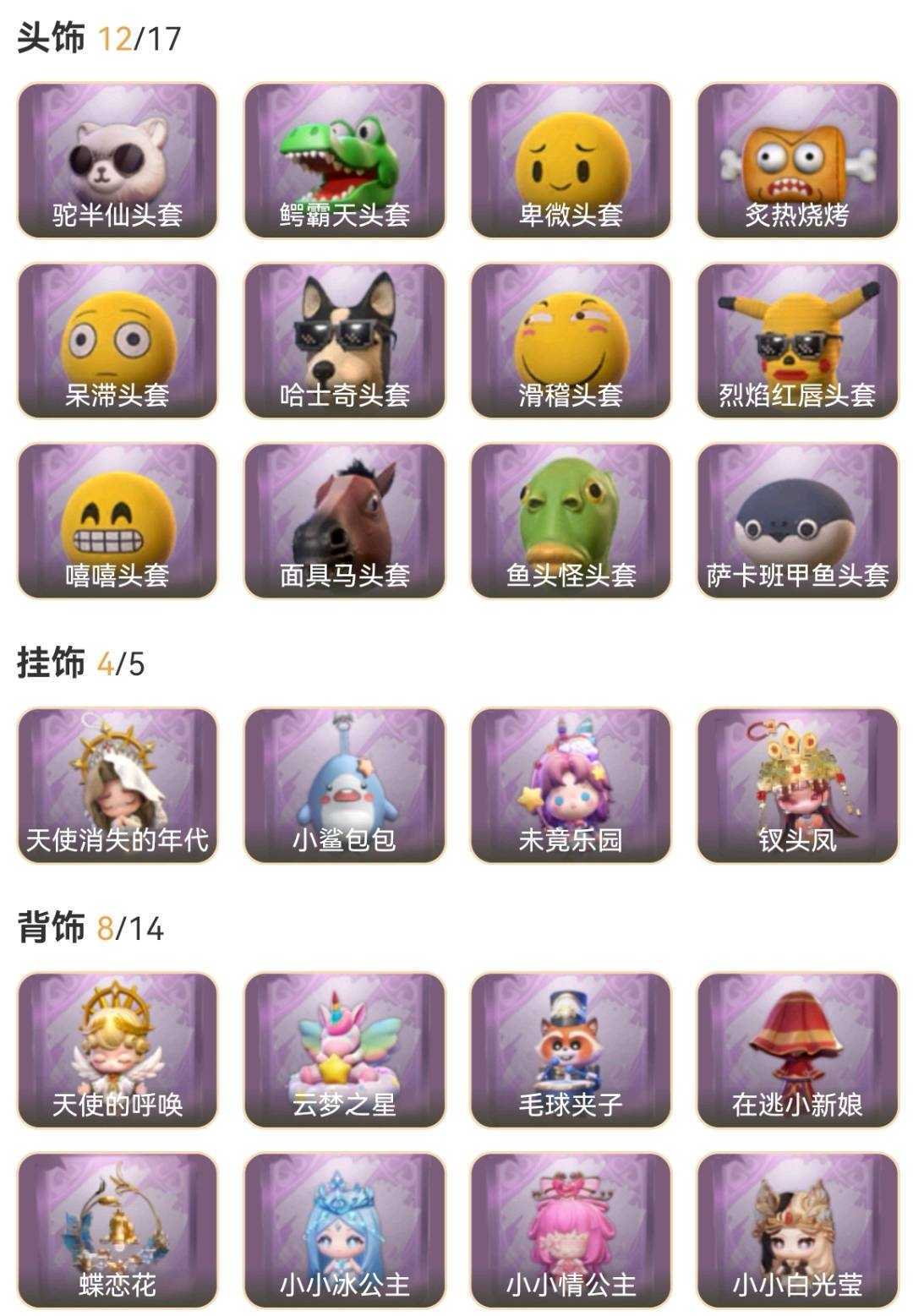Open the 呆滞头套 tile
This screenshot has height=1316, width=913.
(118, 341)
